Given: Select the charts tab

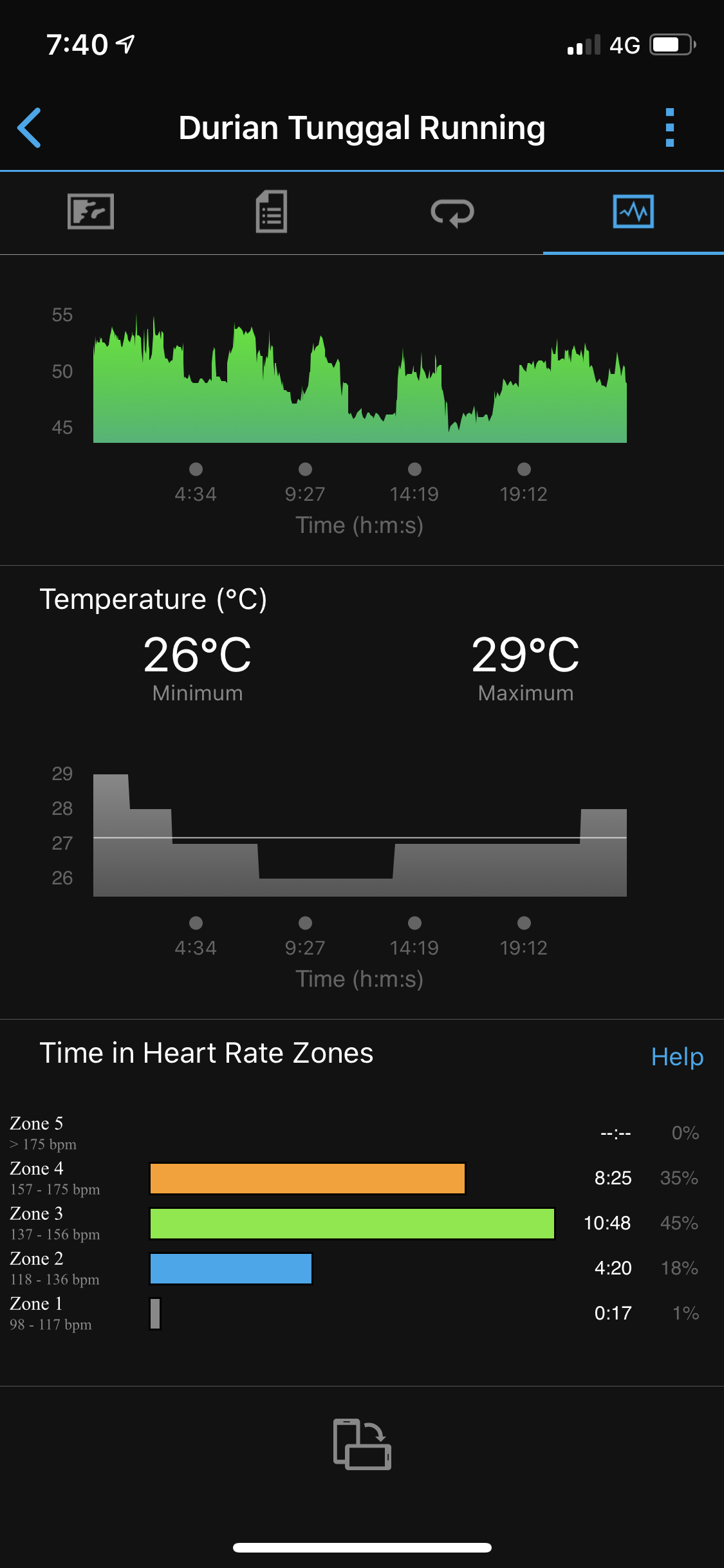Looking at the screenshot, I should [633, 212].
